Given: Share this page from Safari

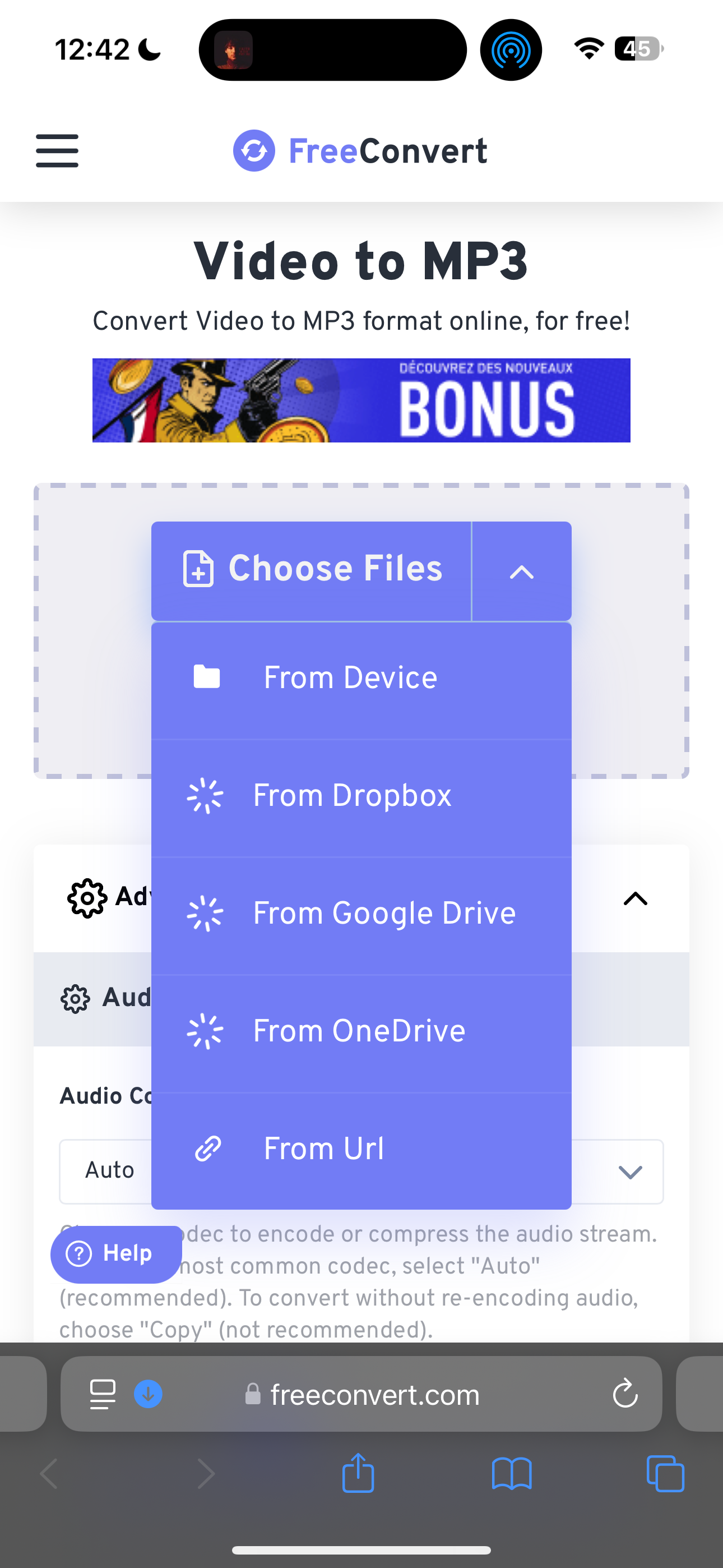Looking at the screenshot, I should coord(358,1474).
